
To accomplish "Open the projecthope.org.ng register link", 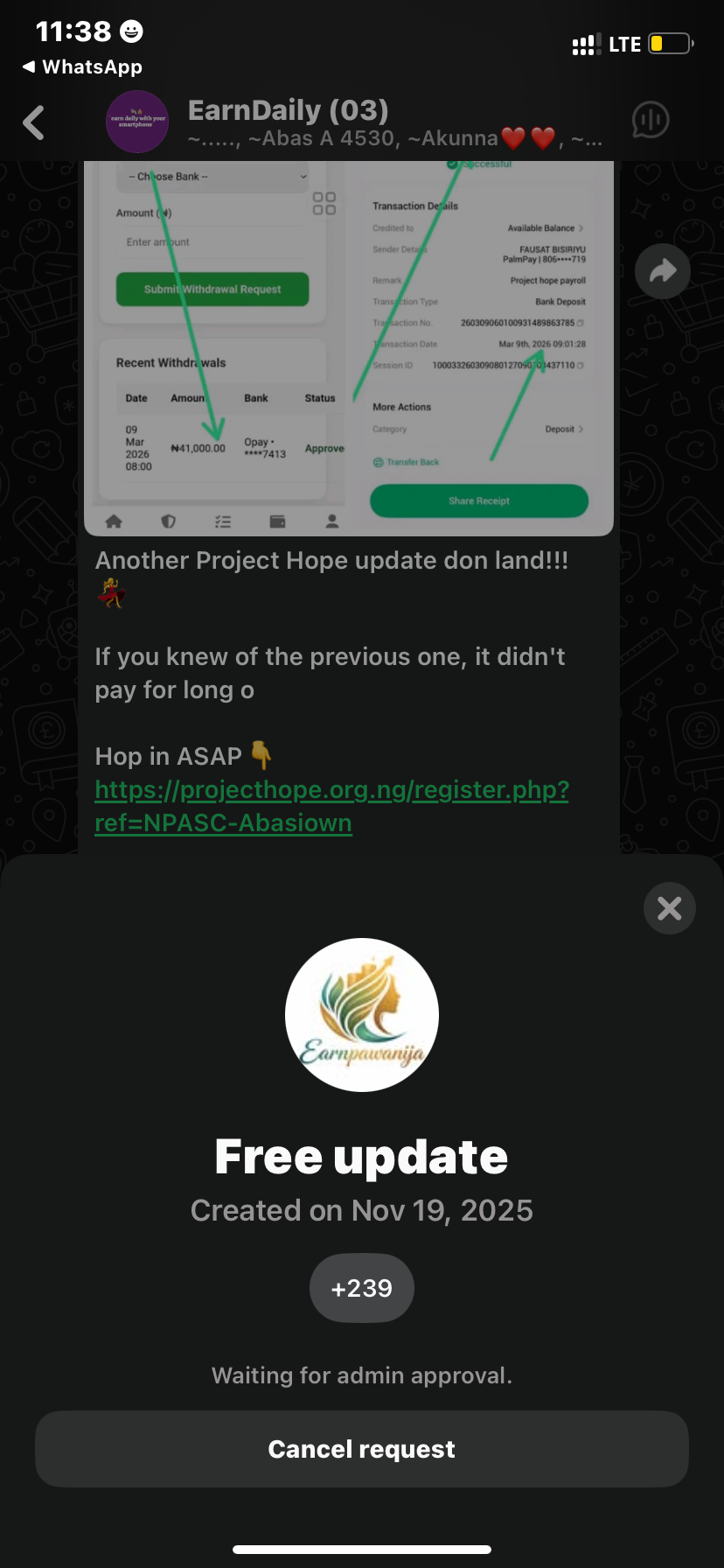I will pos(331,806).
